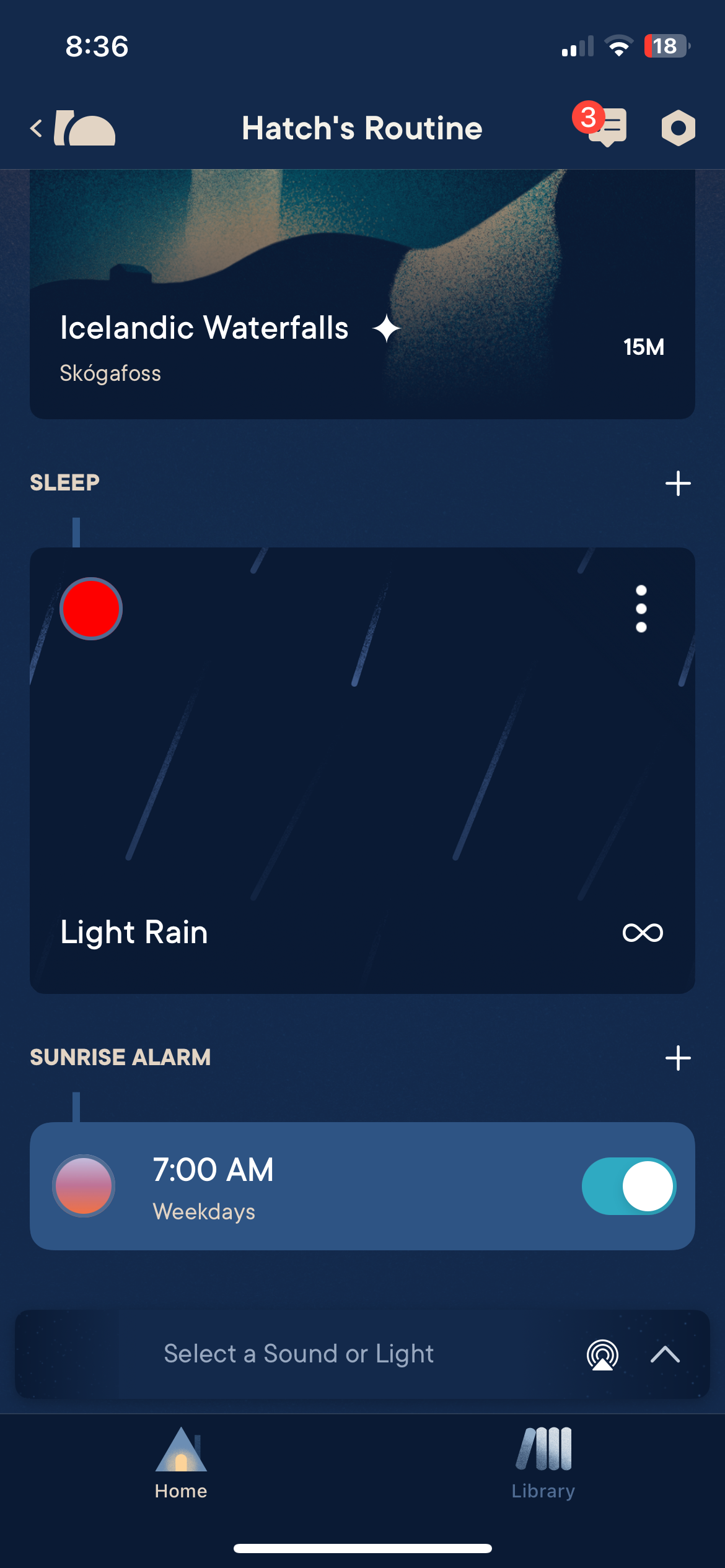Add a new Sunrise Alarm
725x1568 pixels.
(678, 1058)
